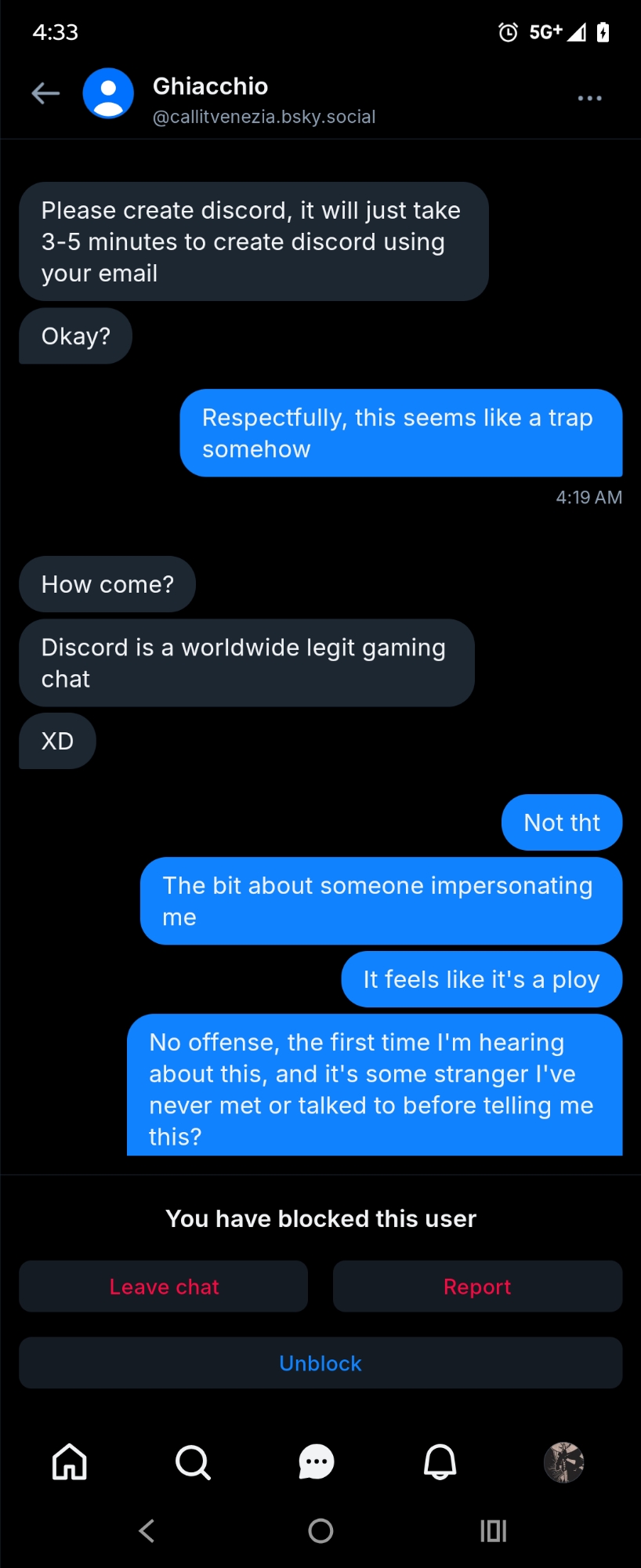641x1568 pixels.
Task: Go to my profile tab
Action: [x=564, y=1462]
